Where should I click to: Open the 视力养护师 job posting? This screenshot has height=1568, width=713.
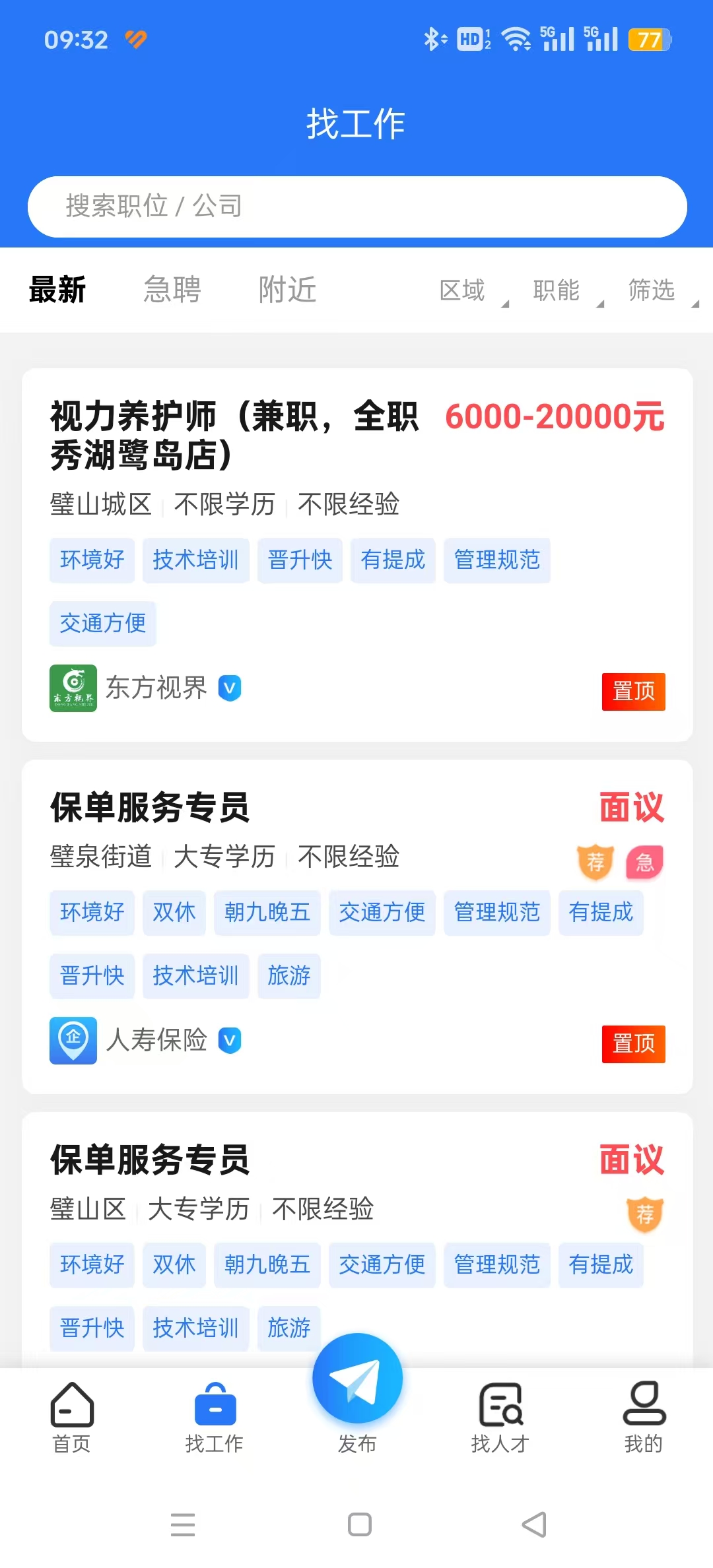tap(234, 436)
